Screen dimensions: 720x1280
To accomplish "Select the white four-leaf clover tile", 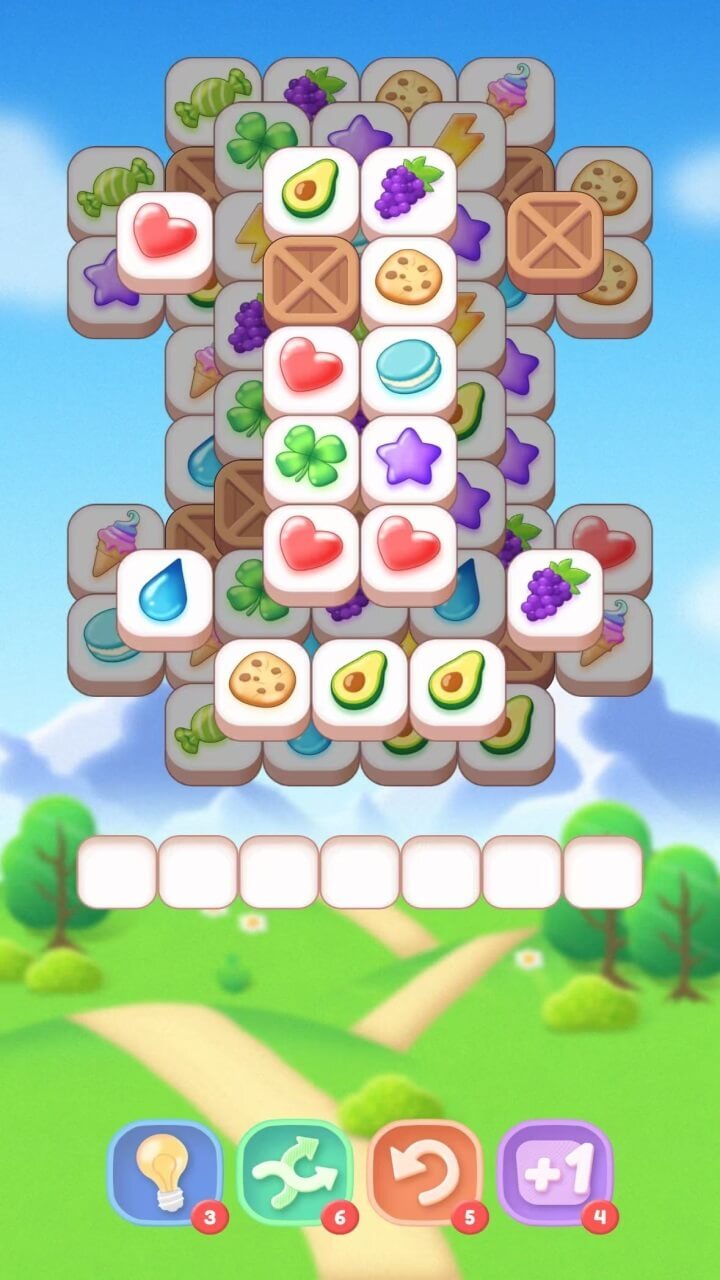I will tap(310, 458).
